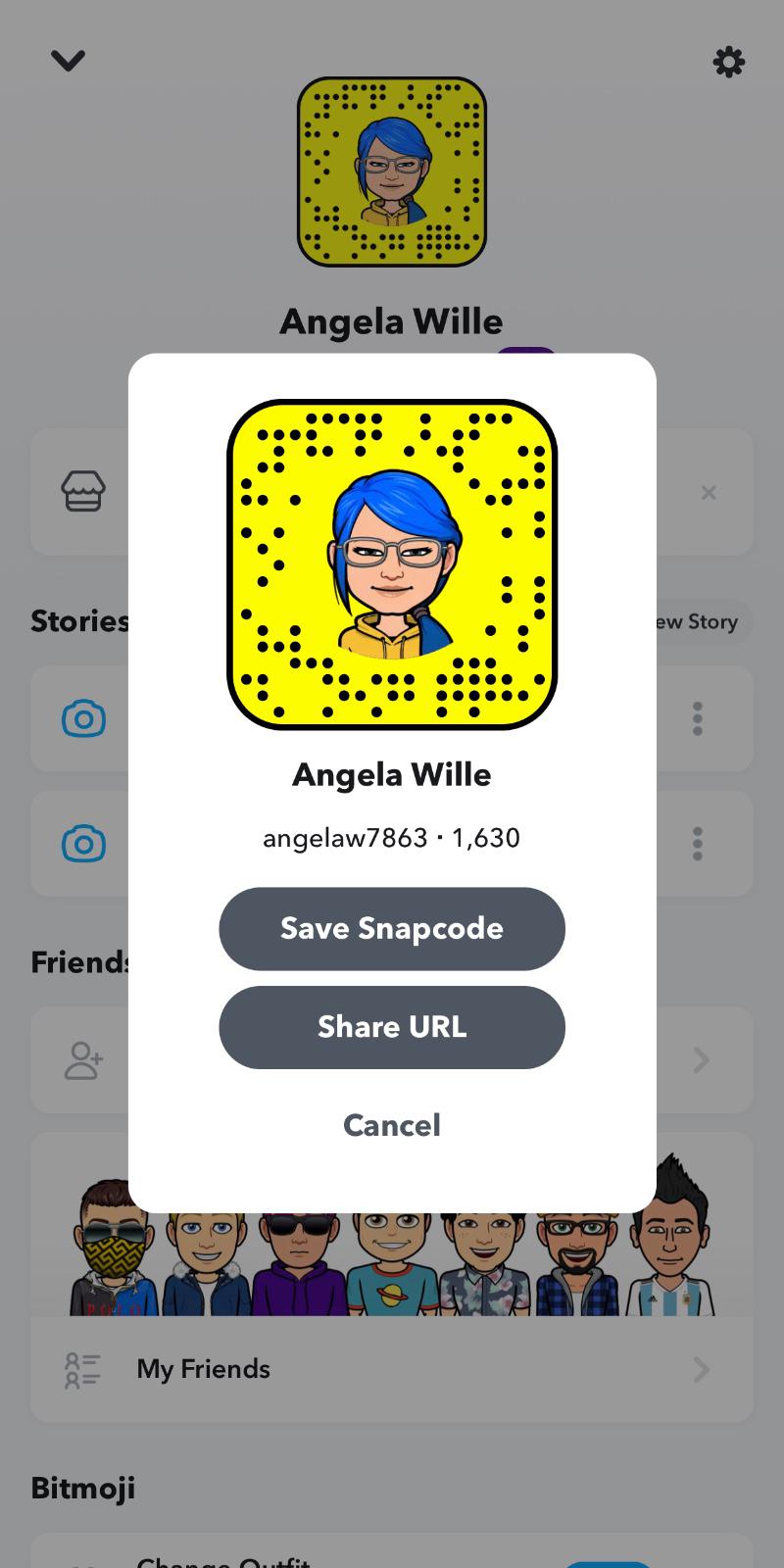Save the Snapcode image
The width and height of the screenshot is (784, 1568).
(x=392, y=929)
